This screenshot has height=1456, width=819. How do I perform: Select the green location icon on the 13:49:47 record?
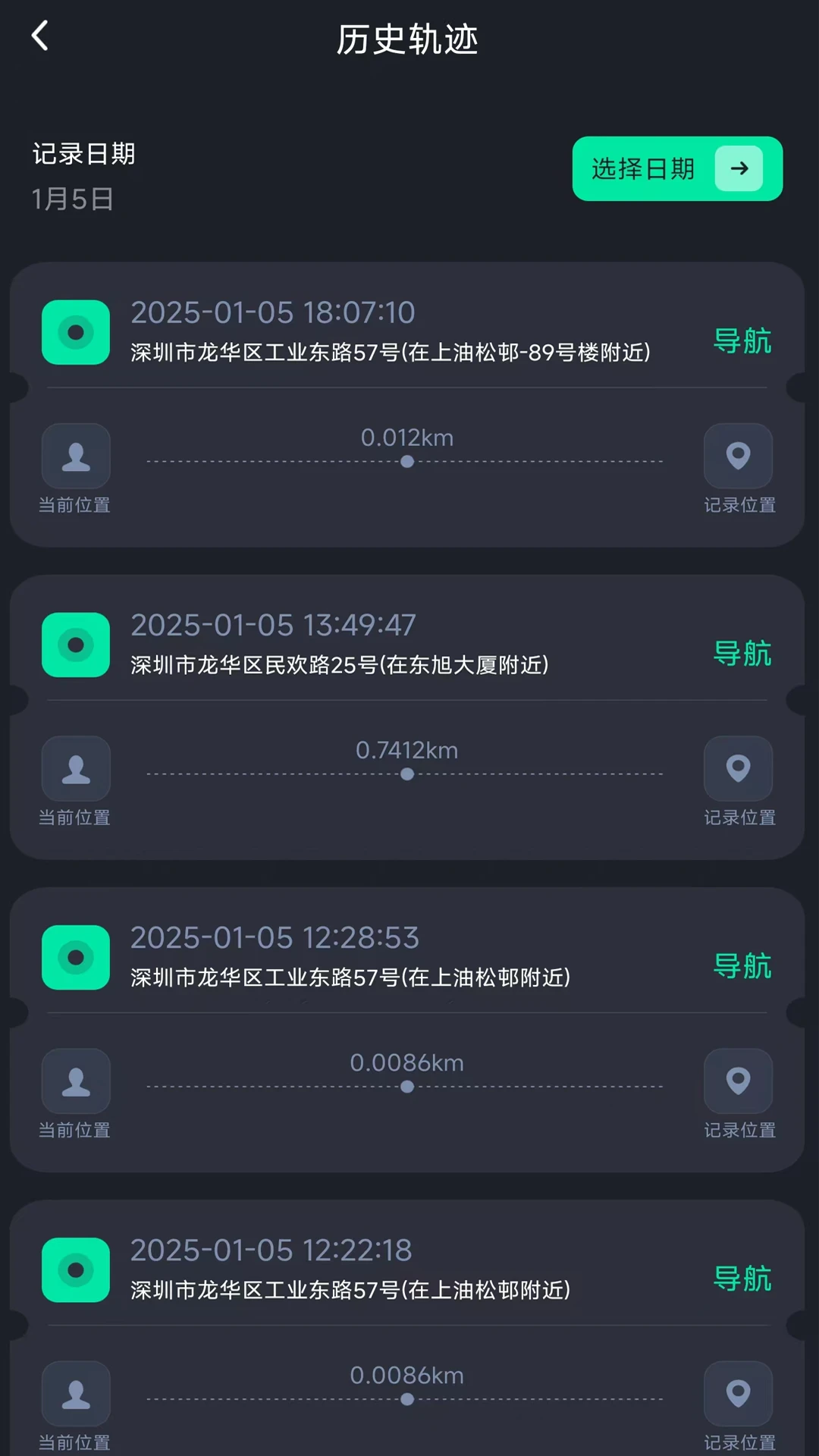(75, 645)
